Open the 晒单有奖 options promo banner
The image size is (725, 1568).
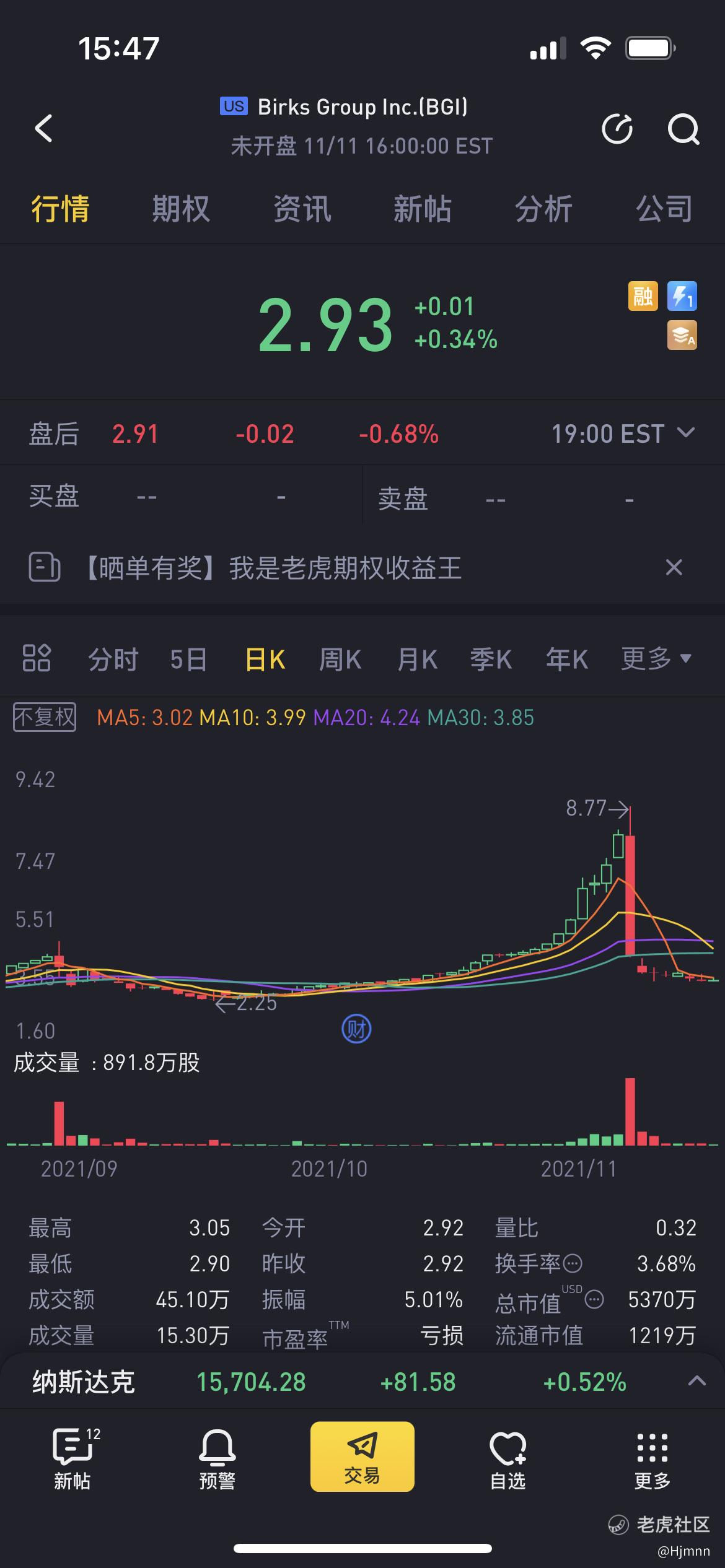click(273, 568)
